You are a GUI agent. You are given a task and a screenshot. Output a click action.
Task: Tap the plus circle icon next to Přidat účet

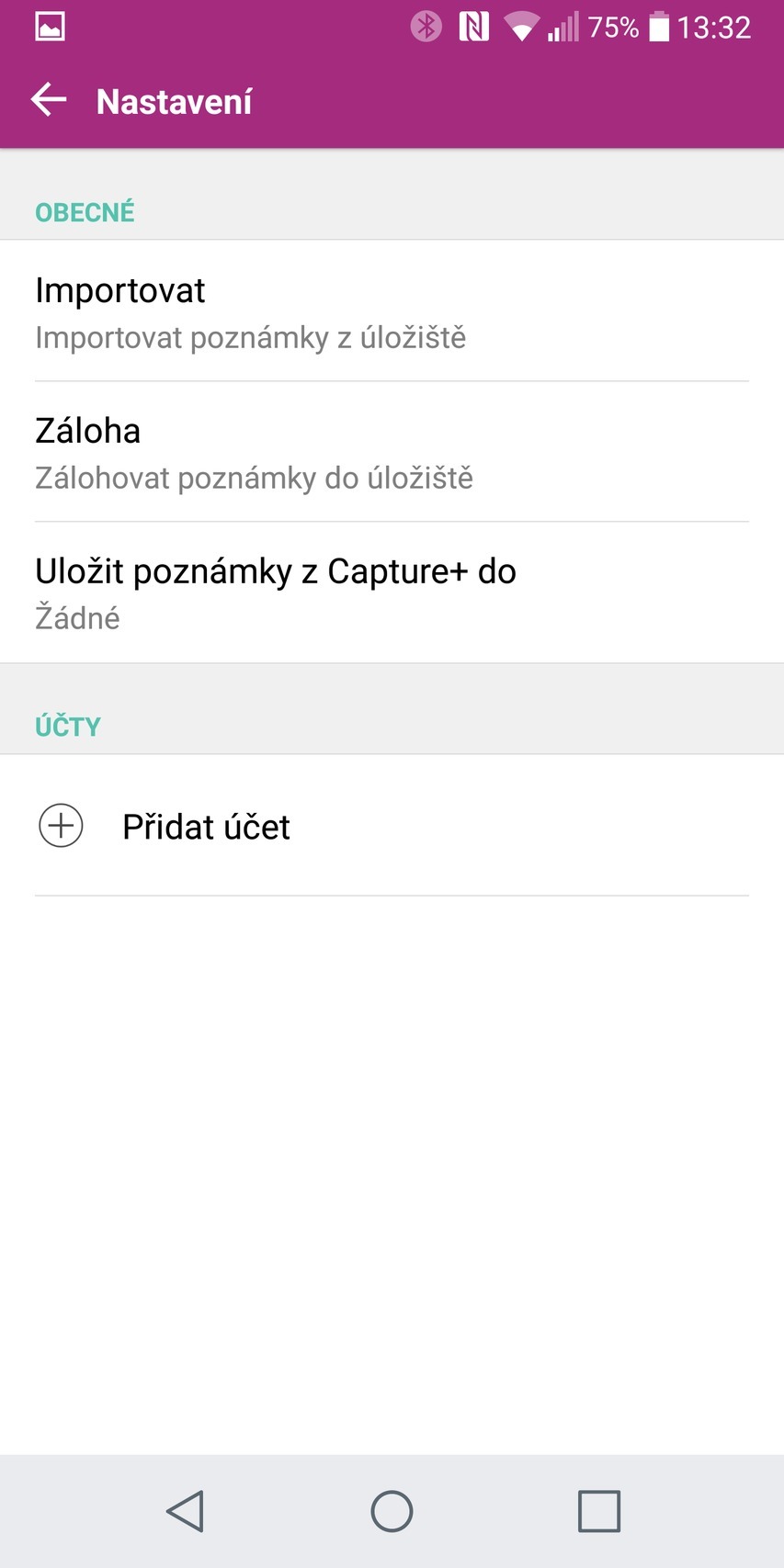60,826
